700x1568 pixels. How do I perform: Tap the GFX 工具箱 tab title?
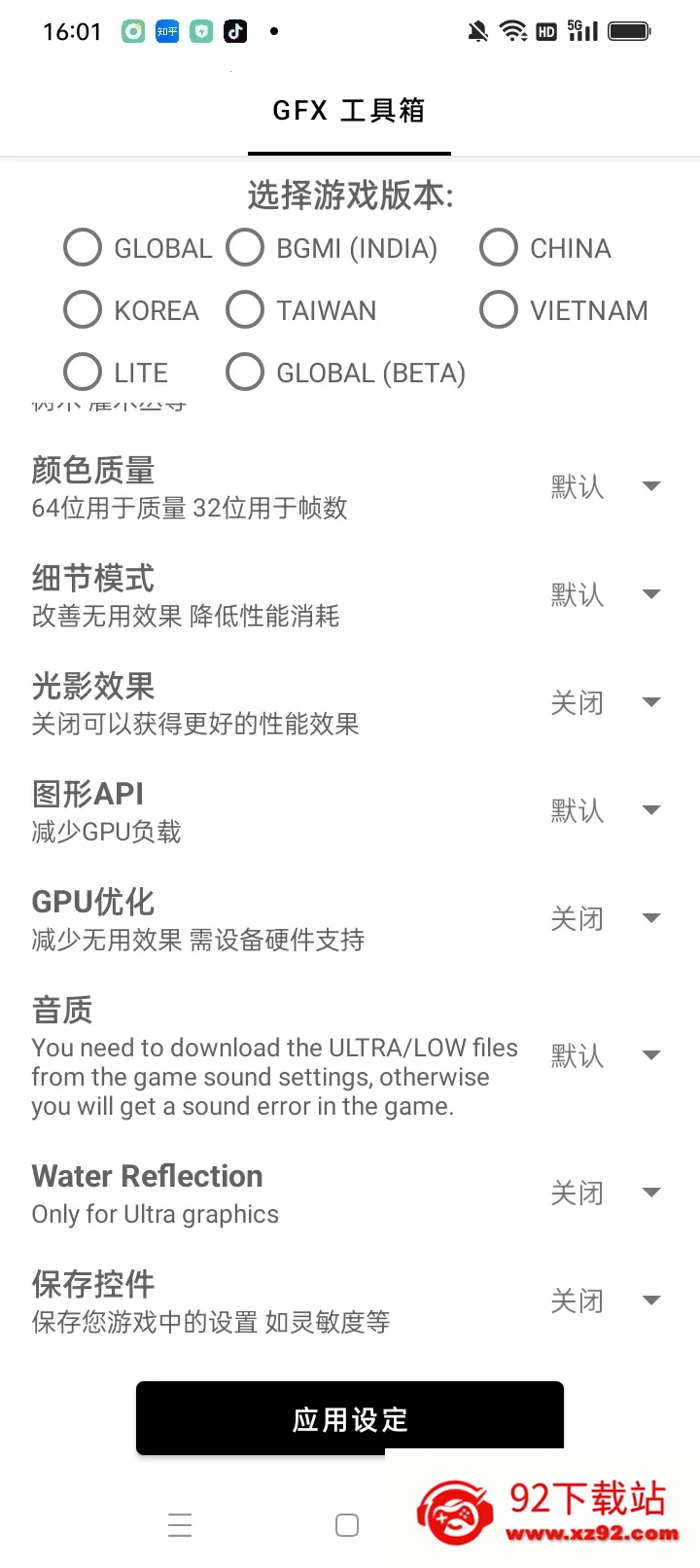click(348, 111)
